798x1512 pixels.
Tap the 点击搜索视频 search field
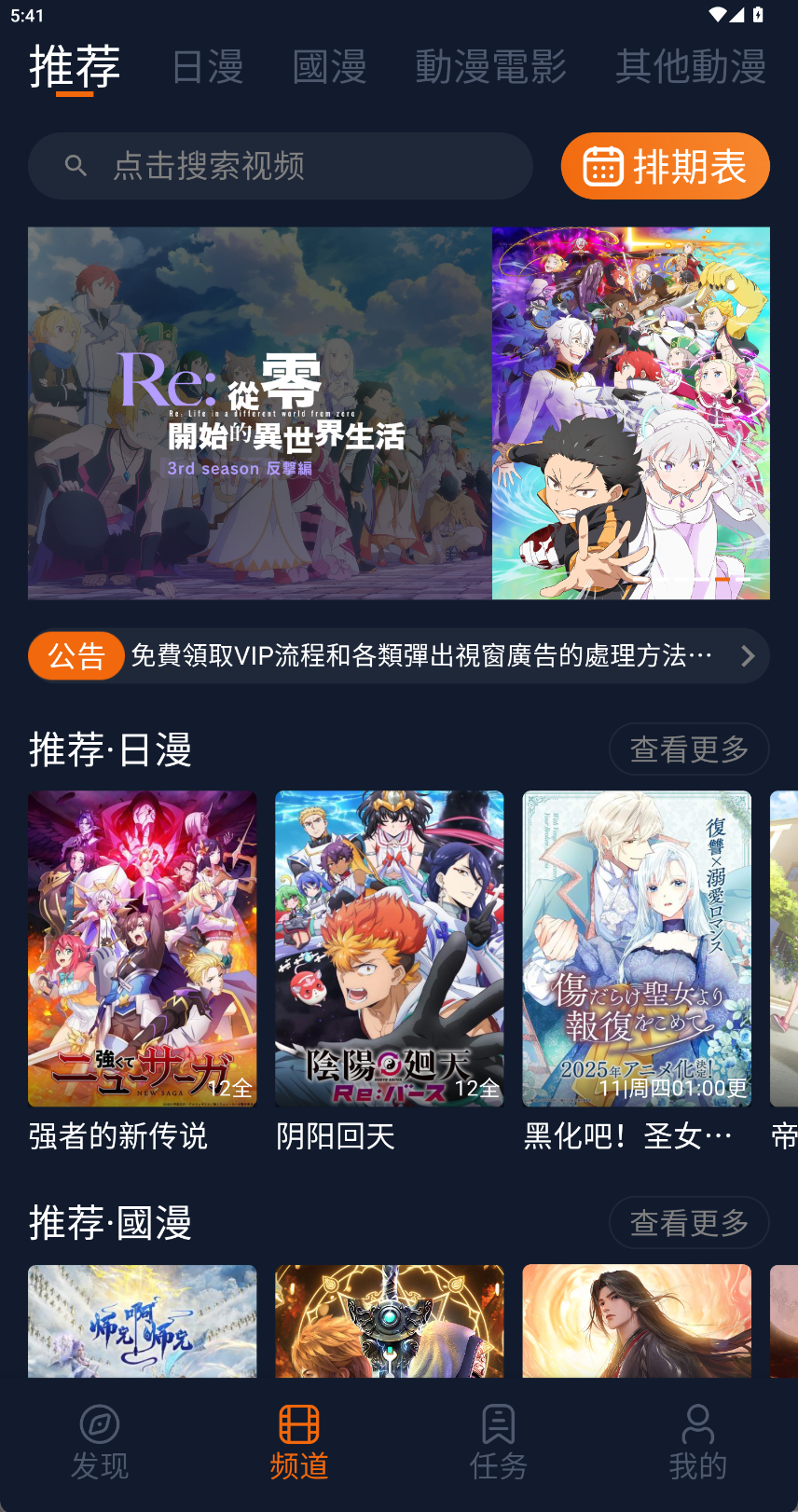[x=280, y=165]
